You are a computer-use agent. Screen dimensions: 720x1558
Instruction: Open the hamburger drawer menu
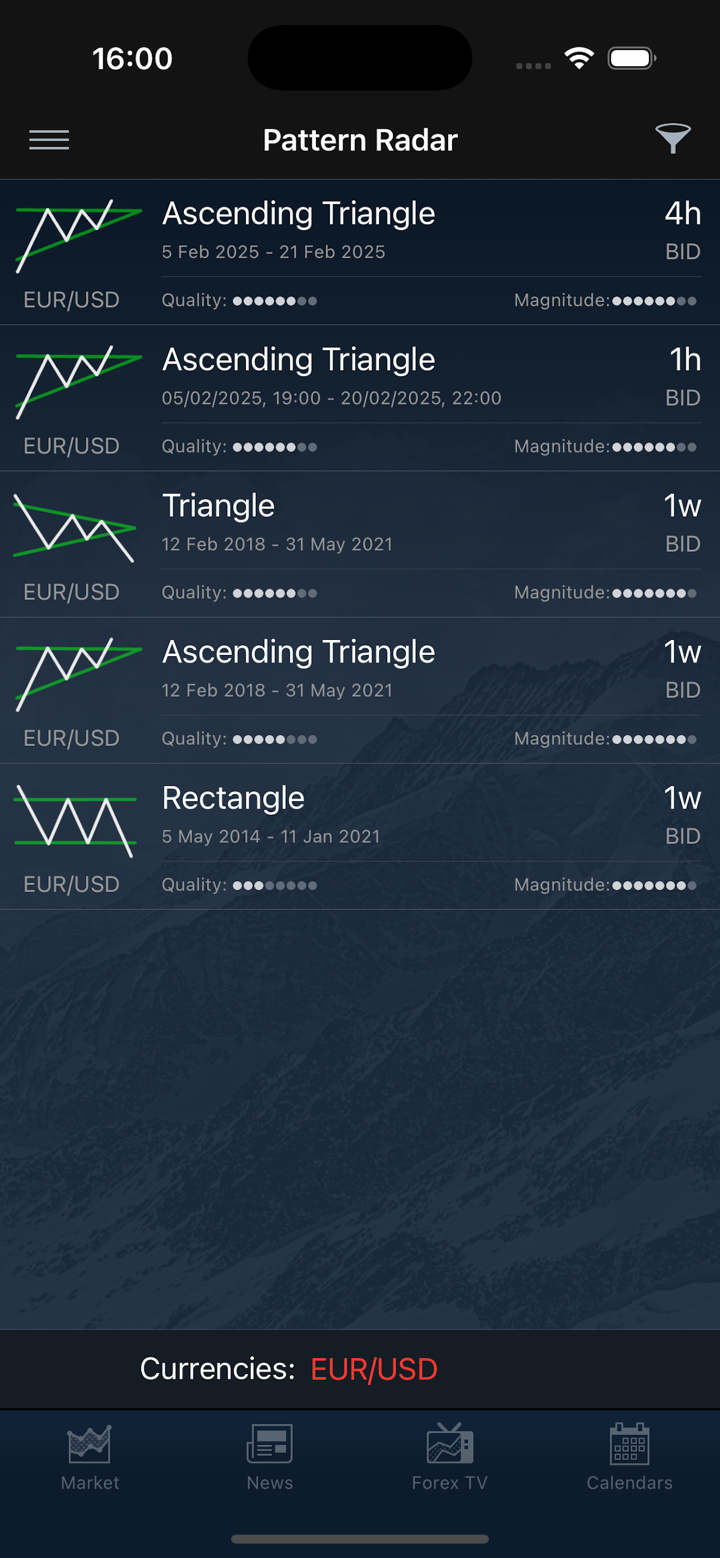(49, 140)
